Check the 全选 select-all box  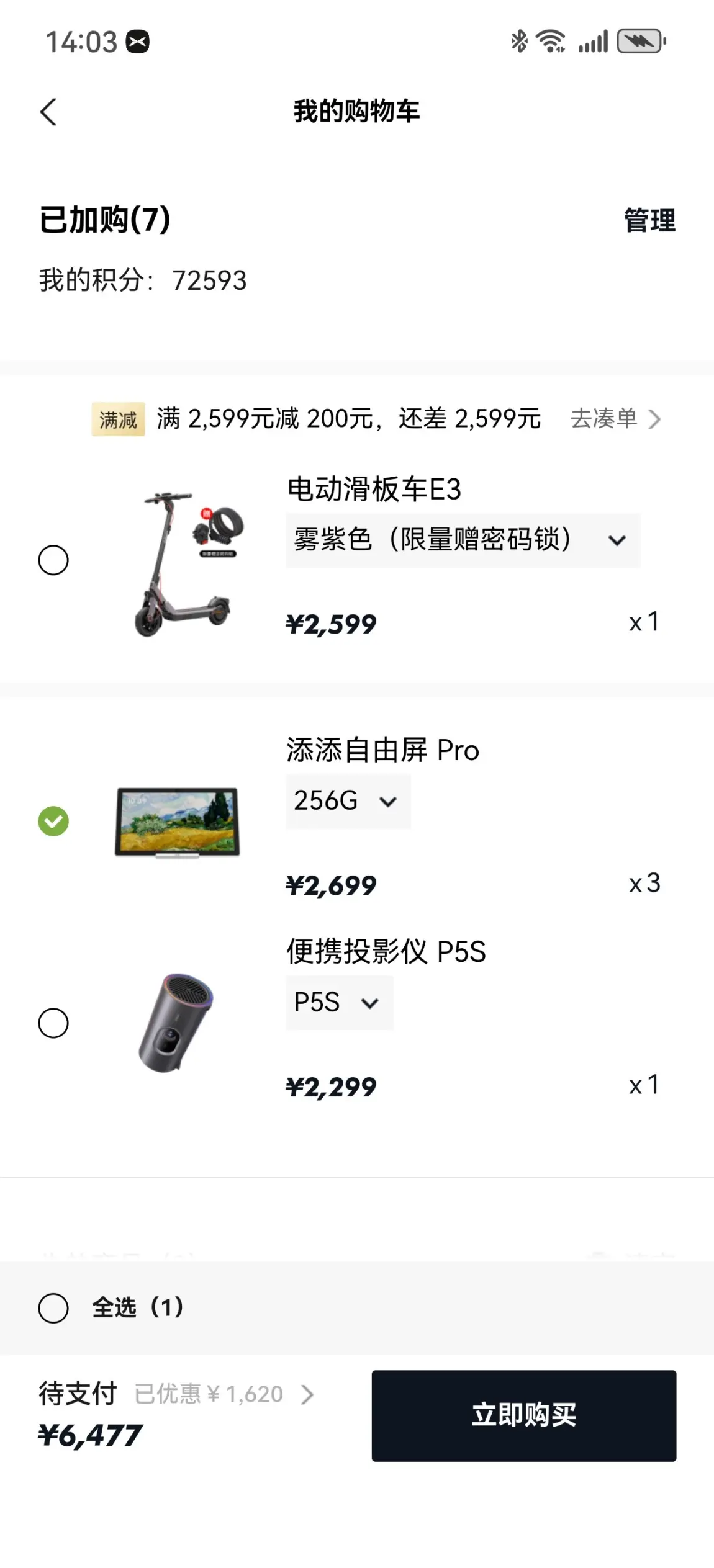coord(53,1308)
